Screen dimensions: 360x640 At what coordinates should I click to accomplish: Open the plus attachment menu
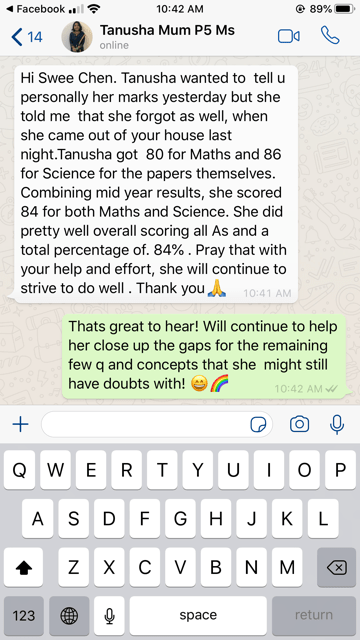pos(20,424)
